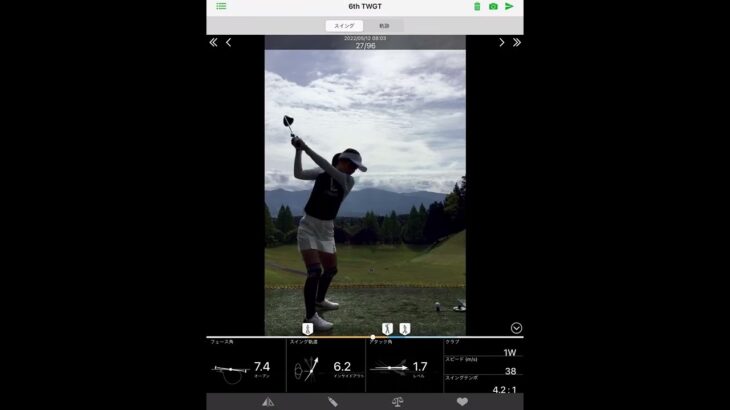Switch to the 軌跡 tab
Screen dimensions: 730x410
coord(384,25)
